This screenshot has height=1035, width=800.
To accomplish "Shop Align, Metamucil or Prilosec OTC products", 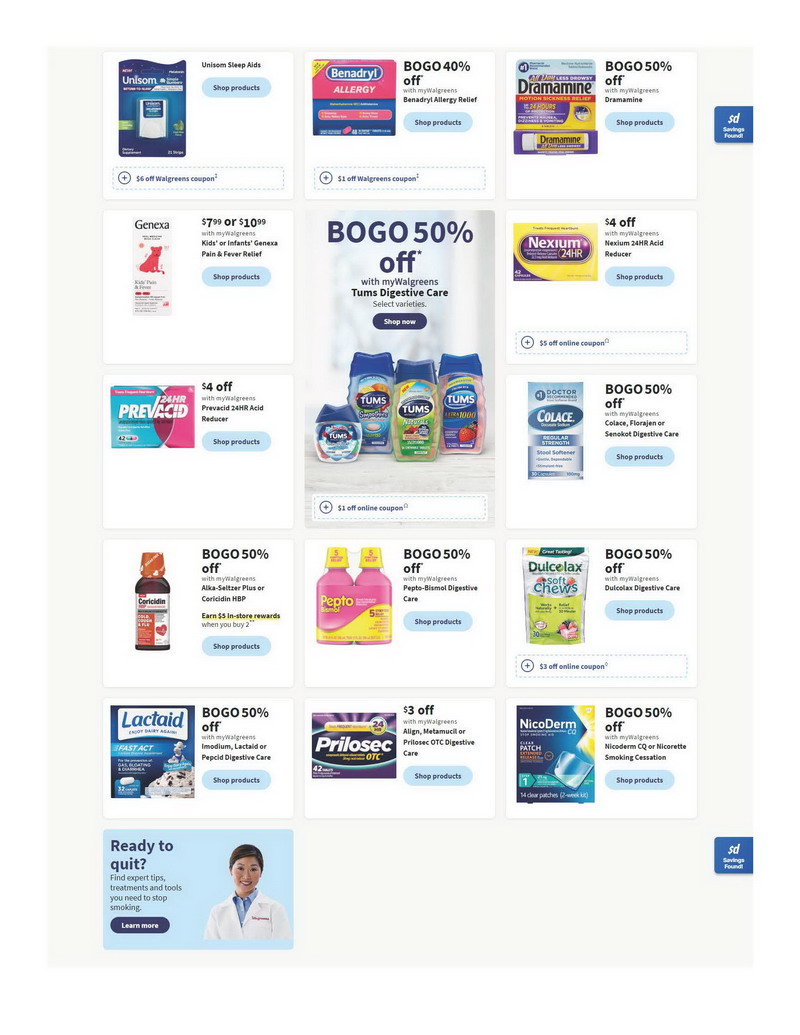I will [x=438, y=776].
